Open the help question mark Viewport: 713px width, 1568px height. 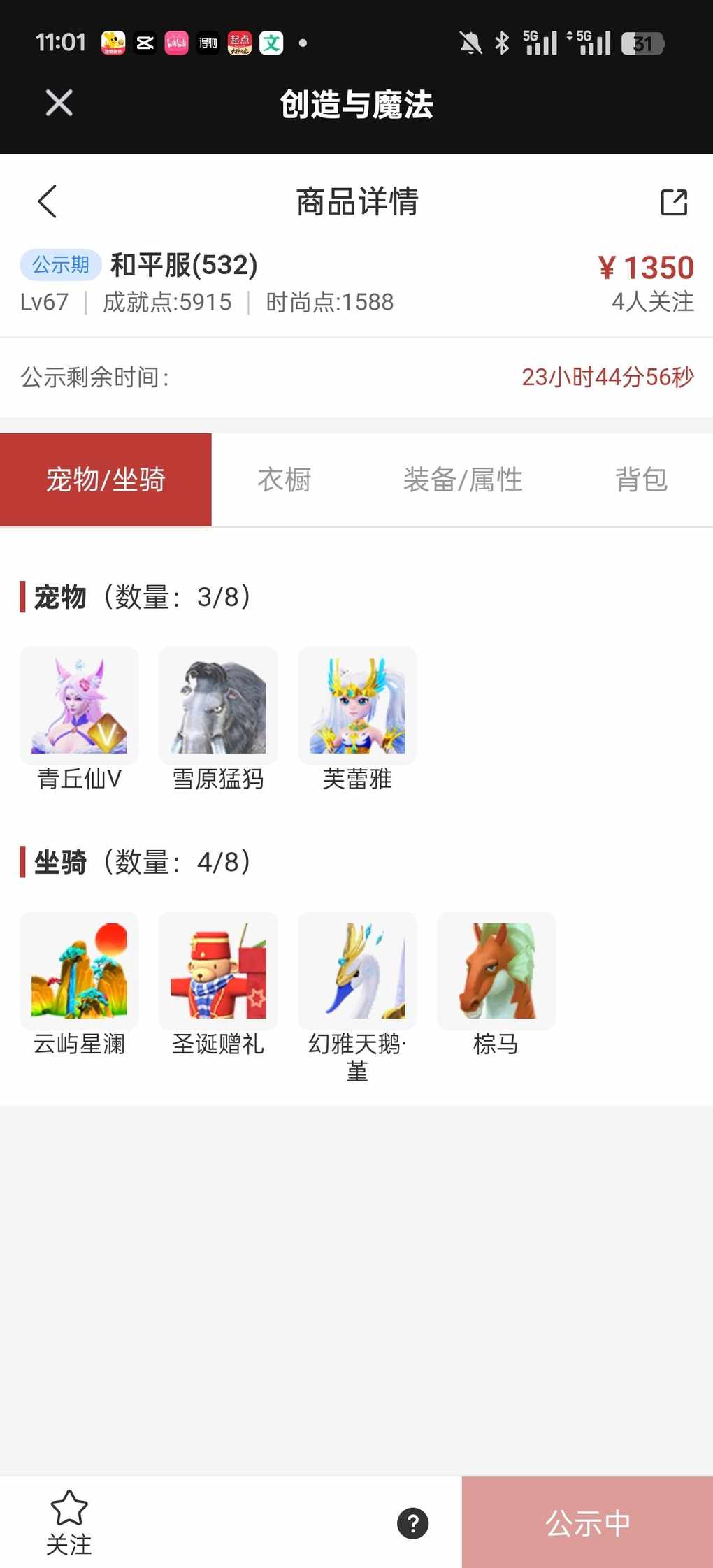(412, 1523)
